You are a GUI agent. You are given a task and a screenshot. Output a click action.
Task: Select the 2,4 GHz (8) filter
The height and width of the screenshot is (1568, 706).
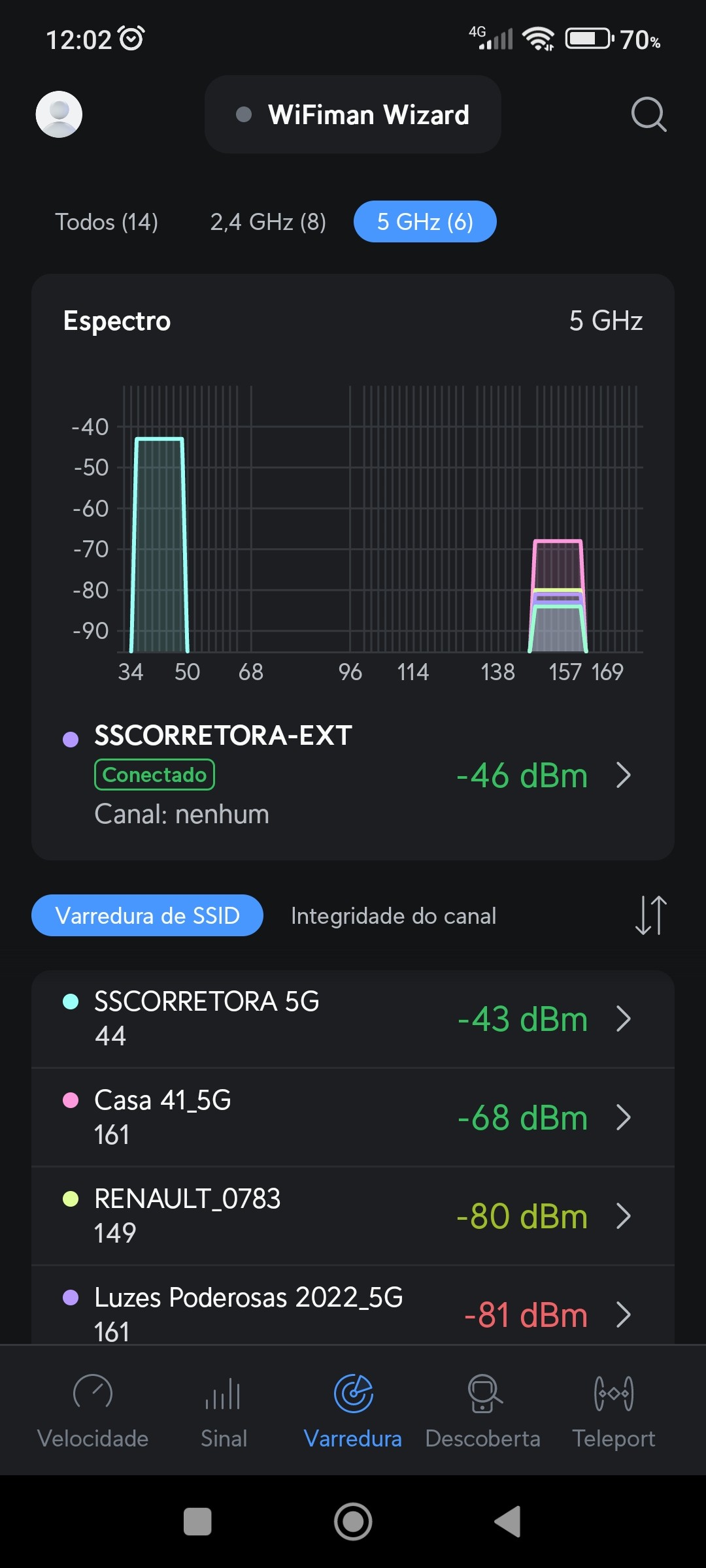(268, 222)
